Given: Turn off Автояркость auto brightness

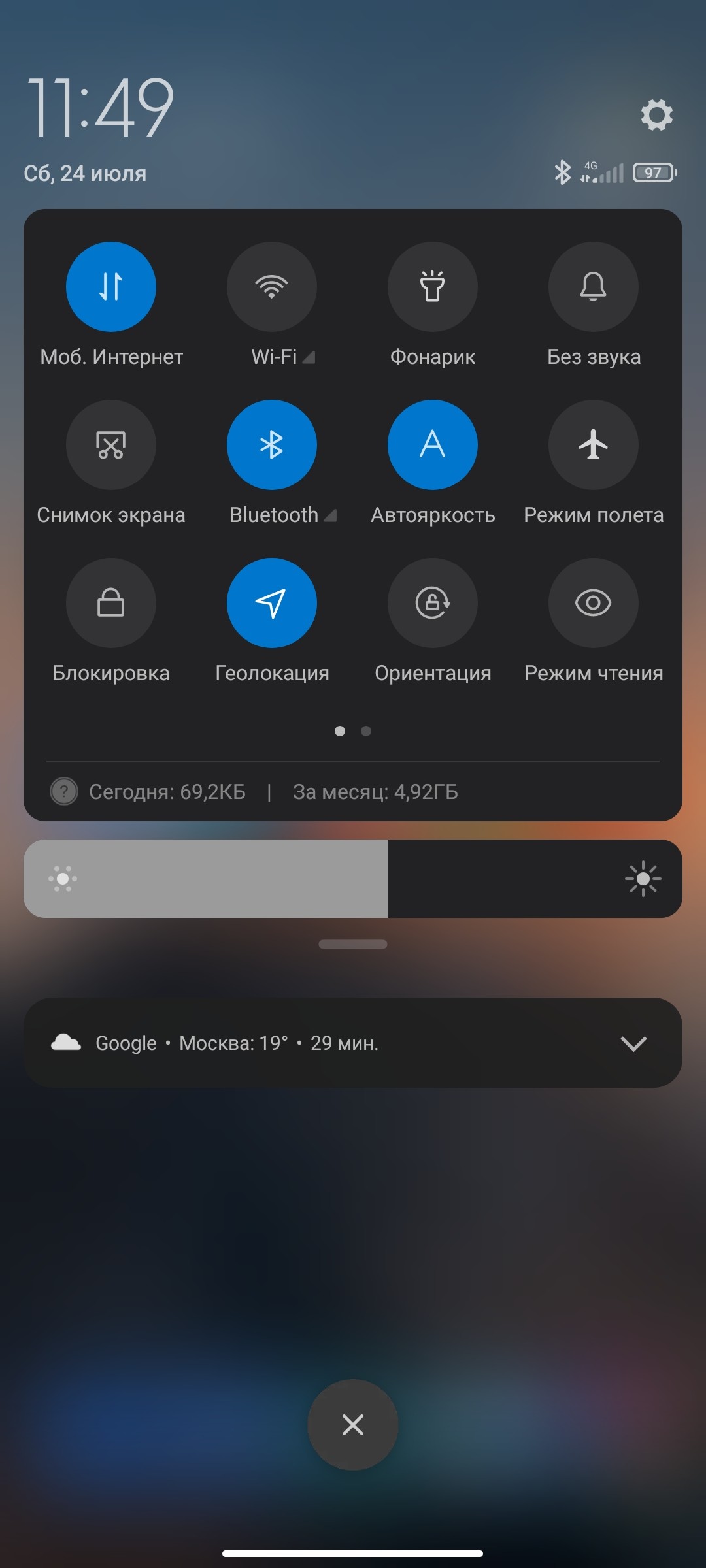Looking at the screenshot, I should (433, 445).
